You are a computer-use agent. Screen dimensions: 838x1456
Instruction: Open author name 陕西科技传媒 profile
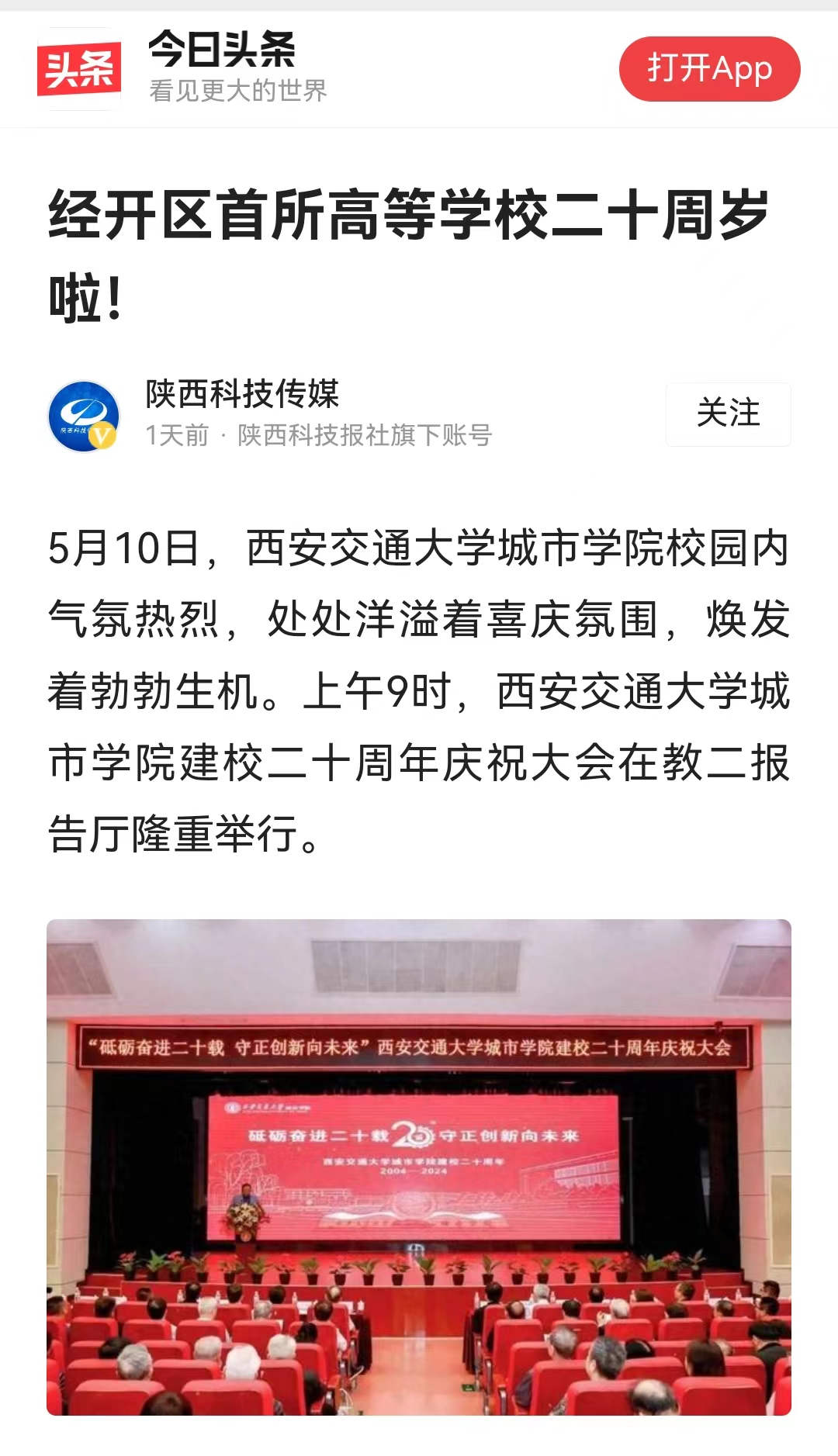pyautogui.click(x=242, y=394)
